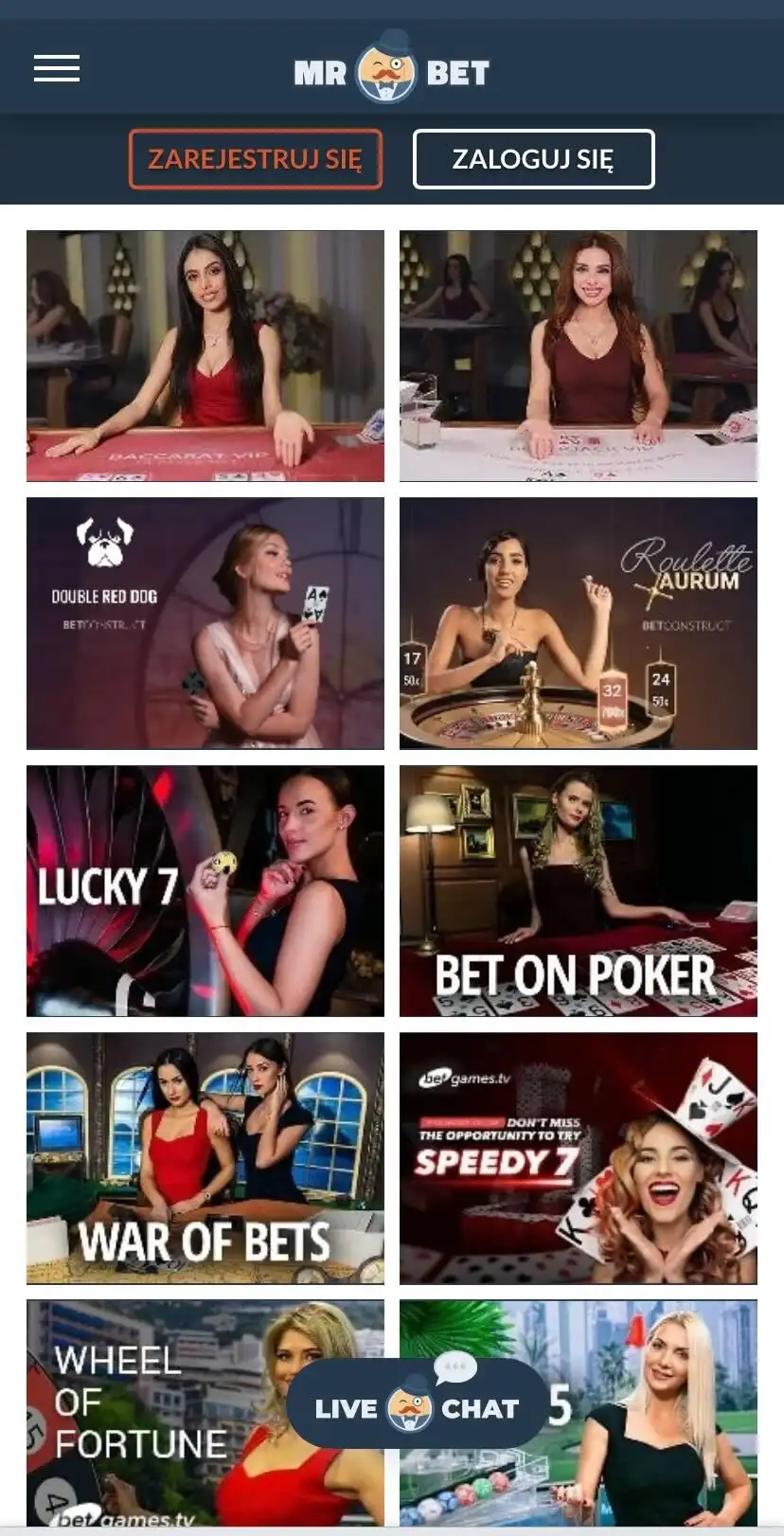The width and height of the screenshot is (784, 1536).
Task: Open the Lucky 7 game
Action: click(204, 890)
